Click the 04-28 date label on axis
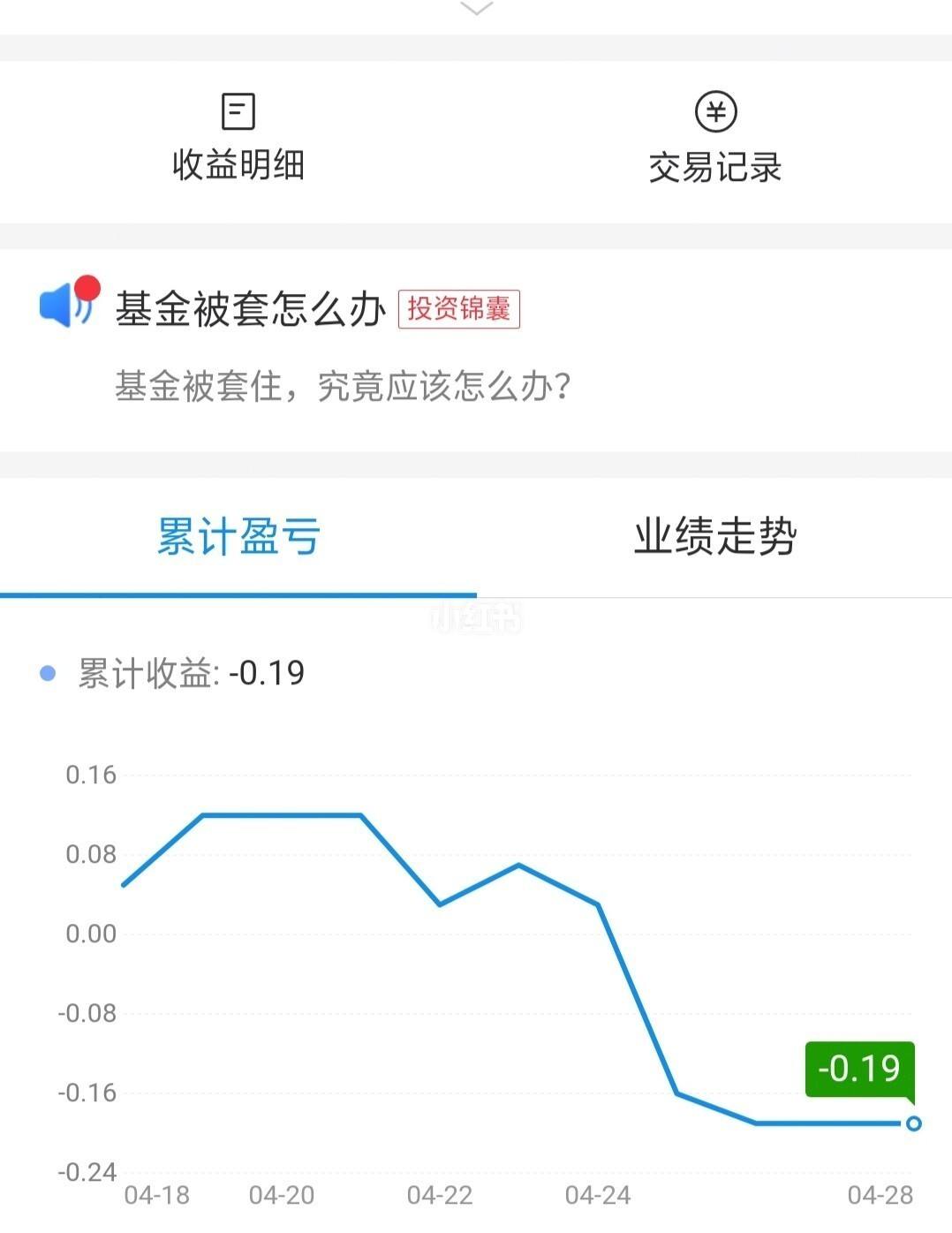 (880, 1195)
